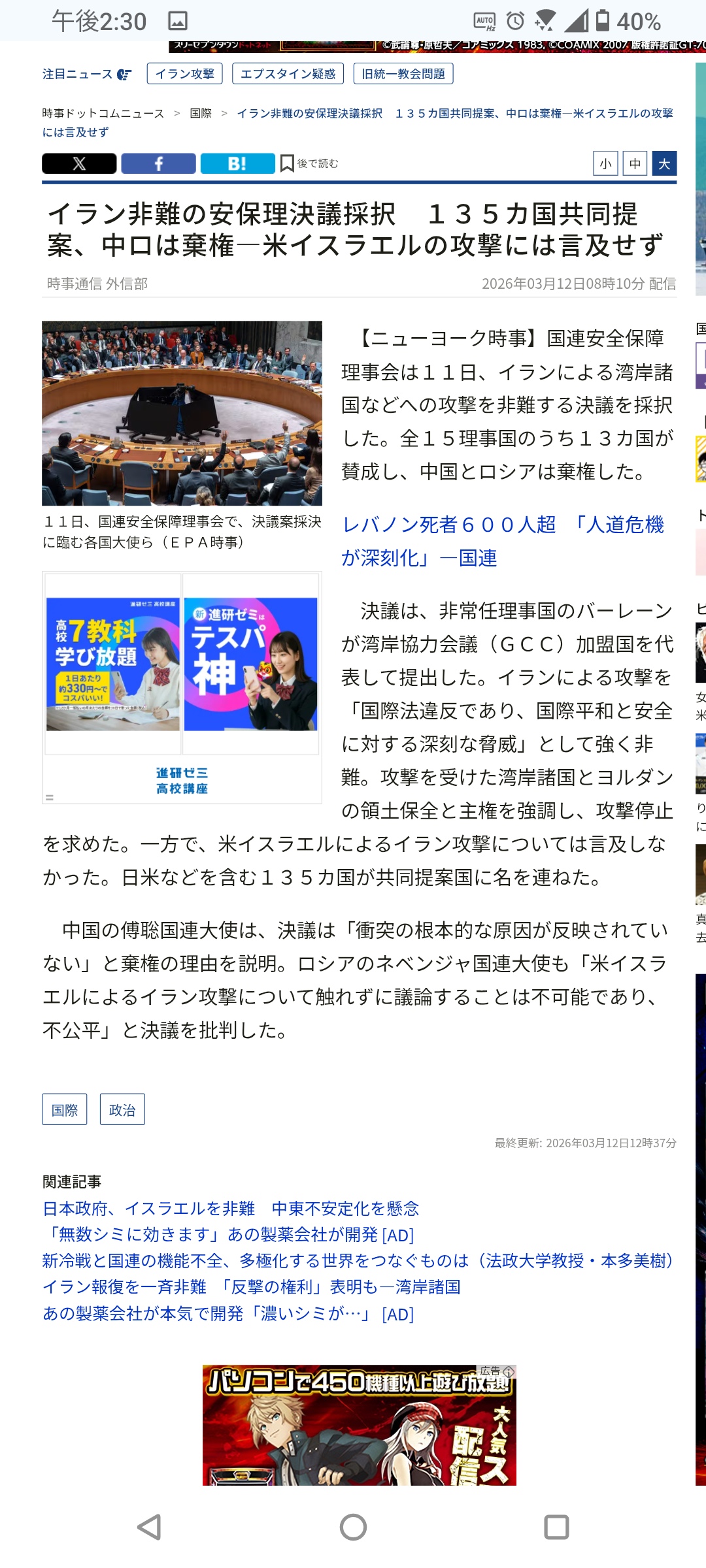706x1568 pixels.
Task: Set text size to 中
Action: [x=635, y=163]
